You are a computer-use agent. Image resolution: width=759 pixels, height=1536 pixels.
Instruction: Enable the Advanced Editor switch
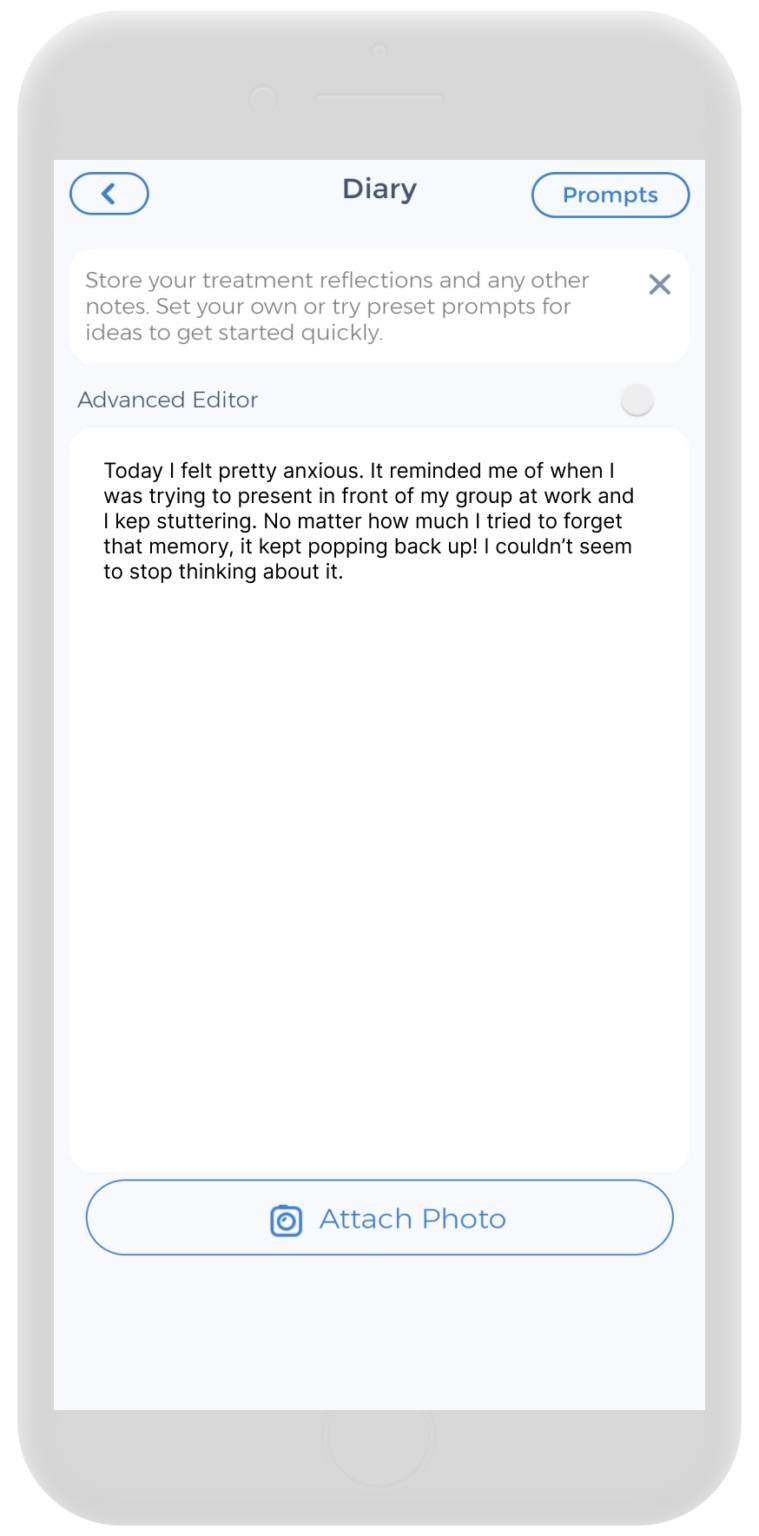click(637, 400)
